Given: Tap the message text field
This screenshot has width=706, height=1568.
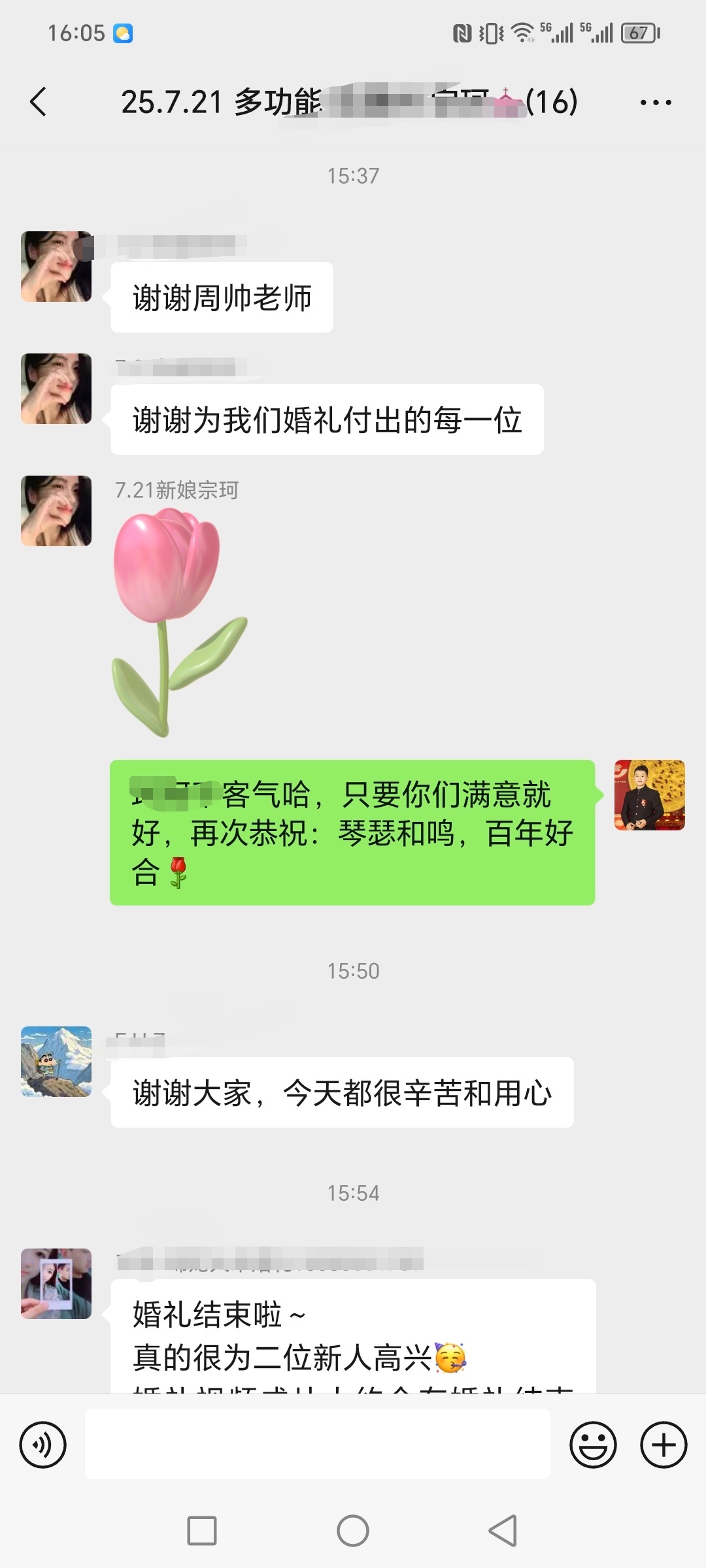Looking at the screenshot, I should point(317,1445).
